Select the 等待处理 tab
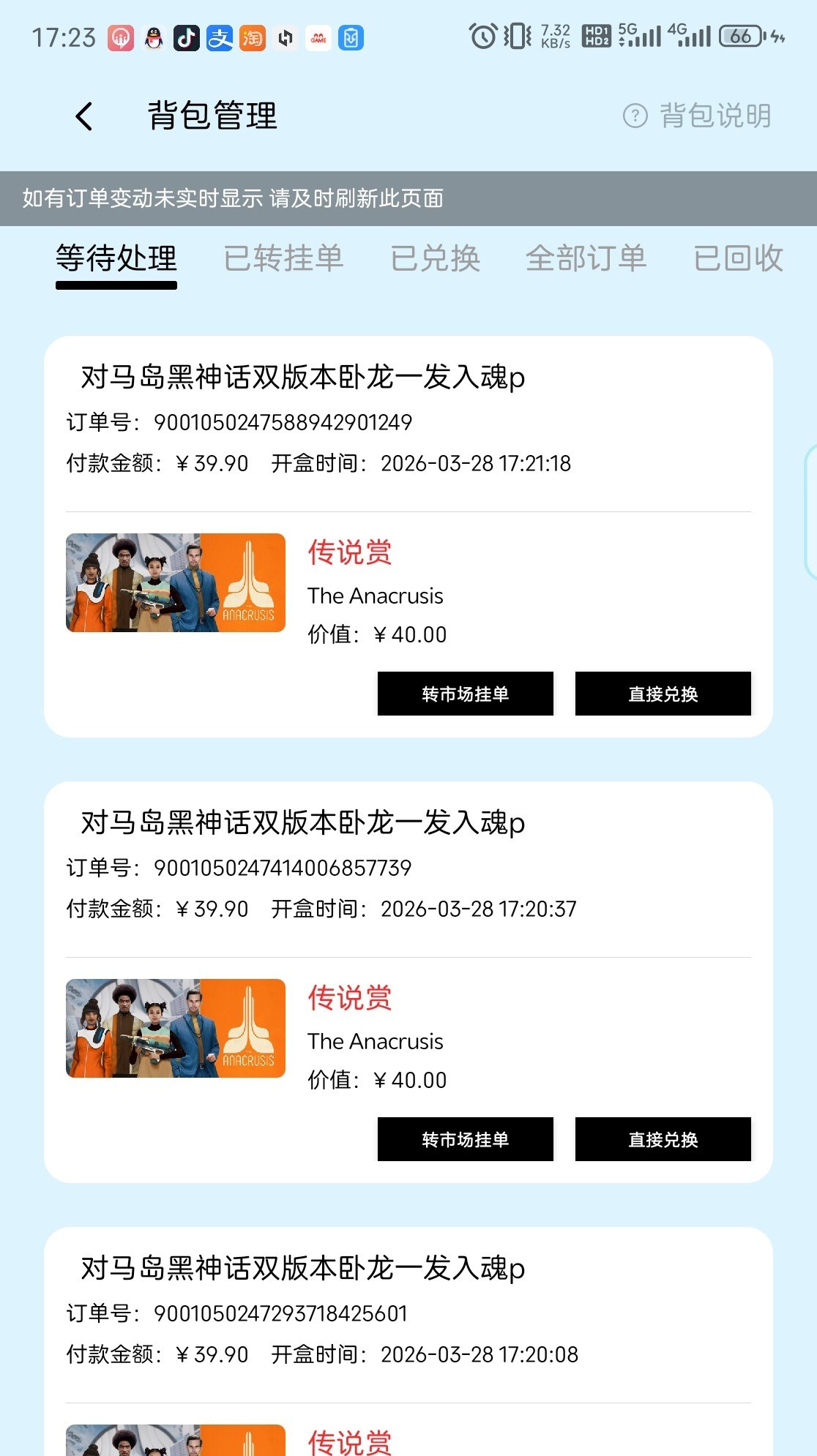Screen dimensions: 817x1456 coord(116,258)
